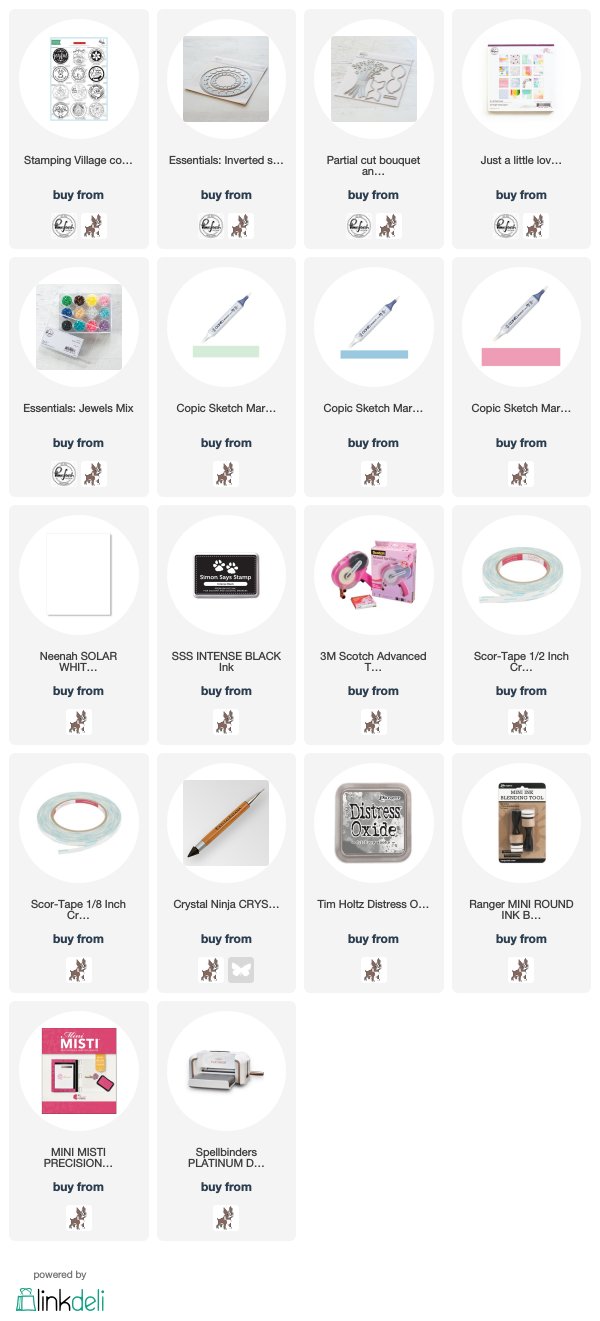Open Scor-Tape 1/8 Inch product

pos(79,873)
